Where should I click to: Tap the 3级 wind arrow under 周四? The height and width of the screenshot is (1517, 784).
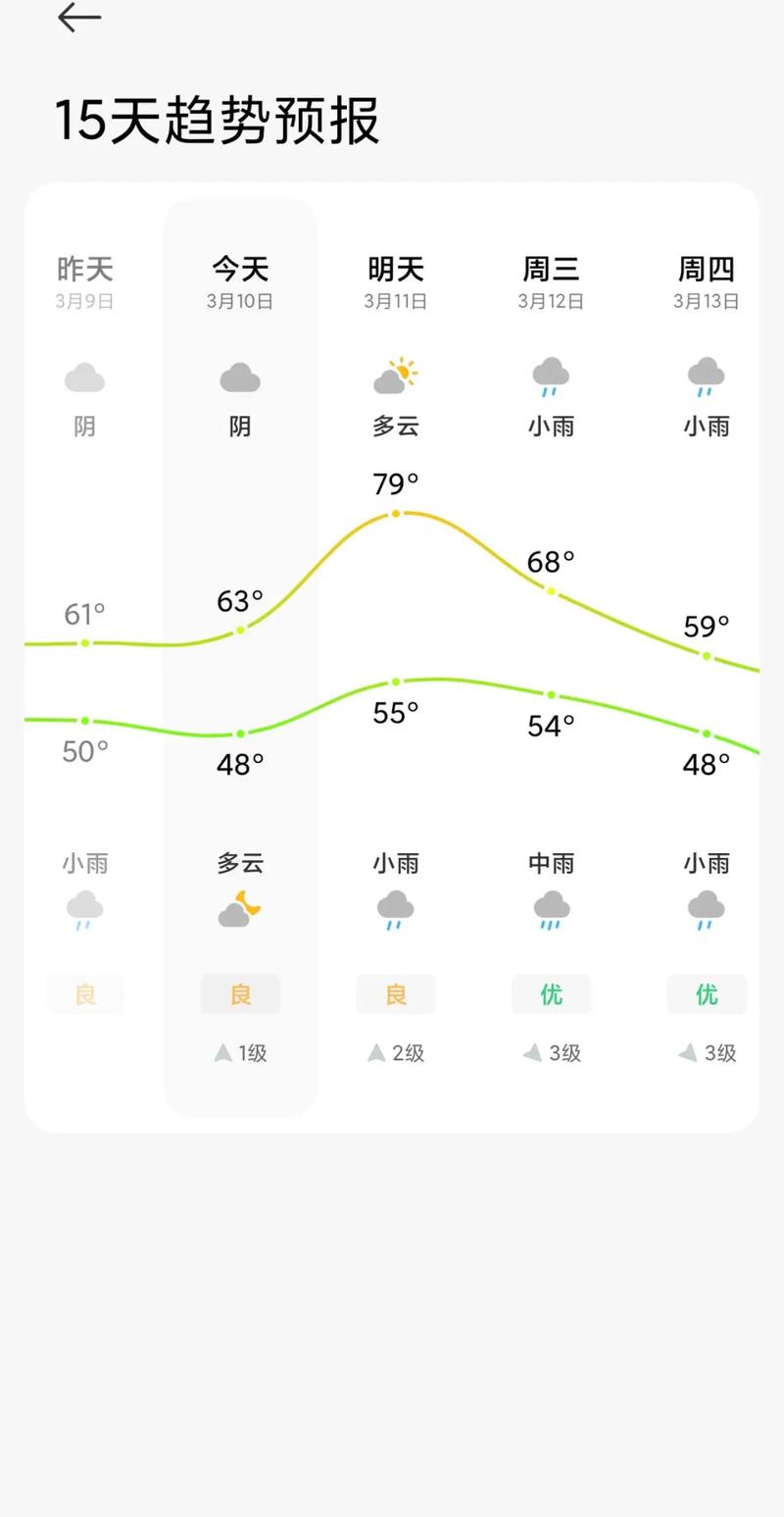click(x=707, y=1053)
